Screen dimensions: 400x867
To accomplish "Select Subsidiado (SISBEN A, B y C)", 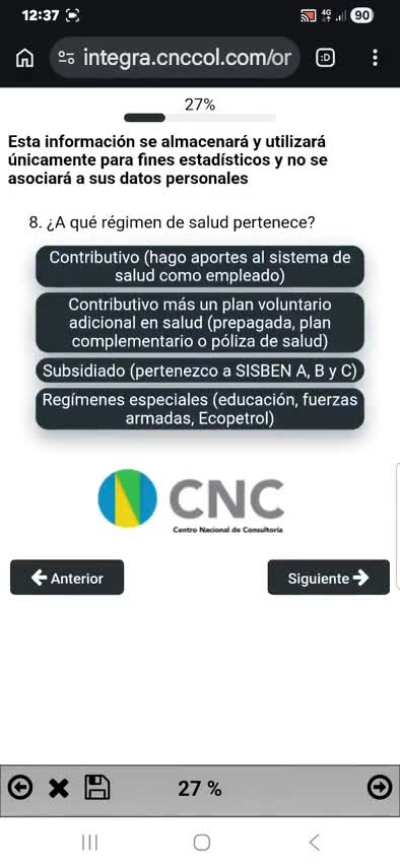I will 200,370.
